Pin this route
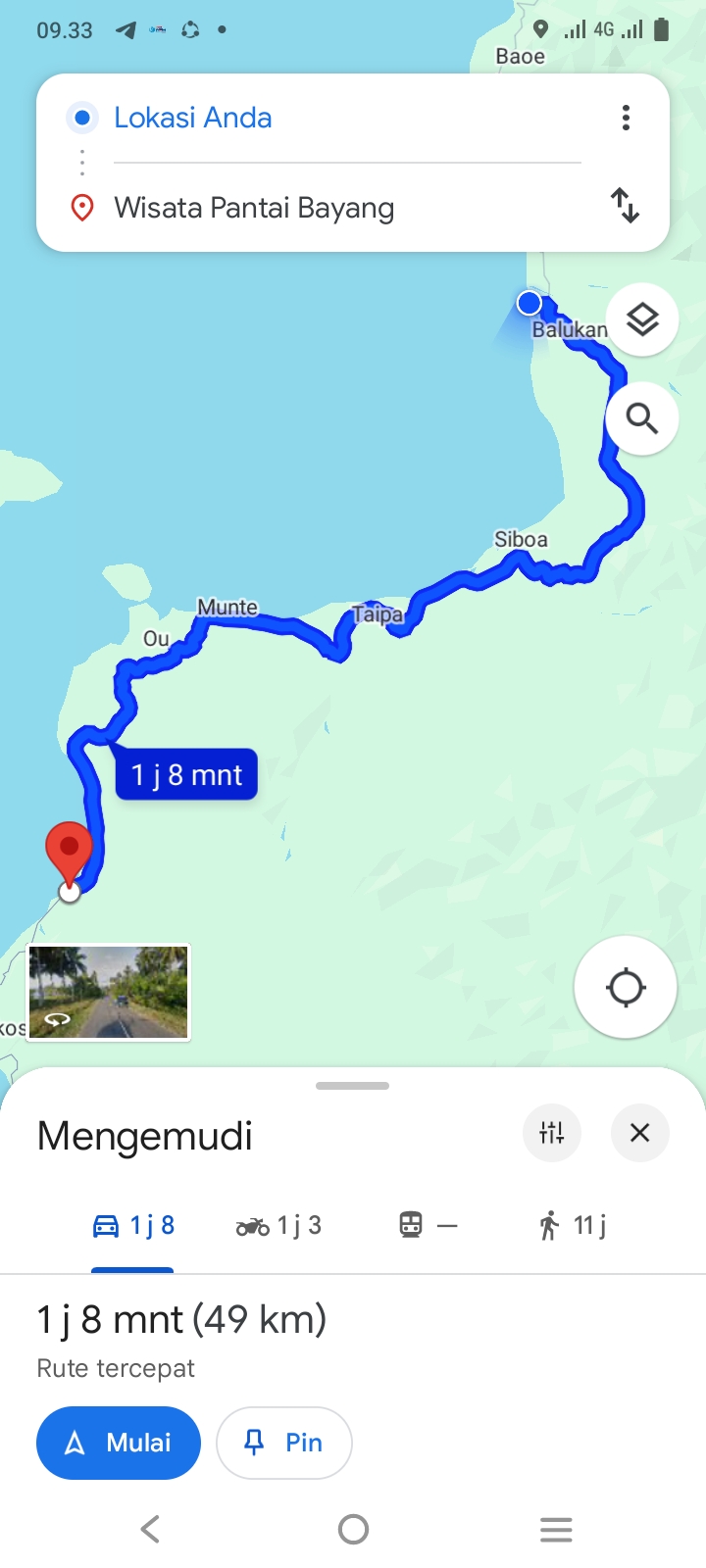The width and height of the screenshot is (706, 1568). pyautogui.click(x=284, y=1443)
